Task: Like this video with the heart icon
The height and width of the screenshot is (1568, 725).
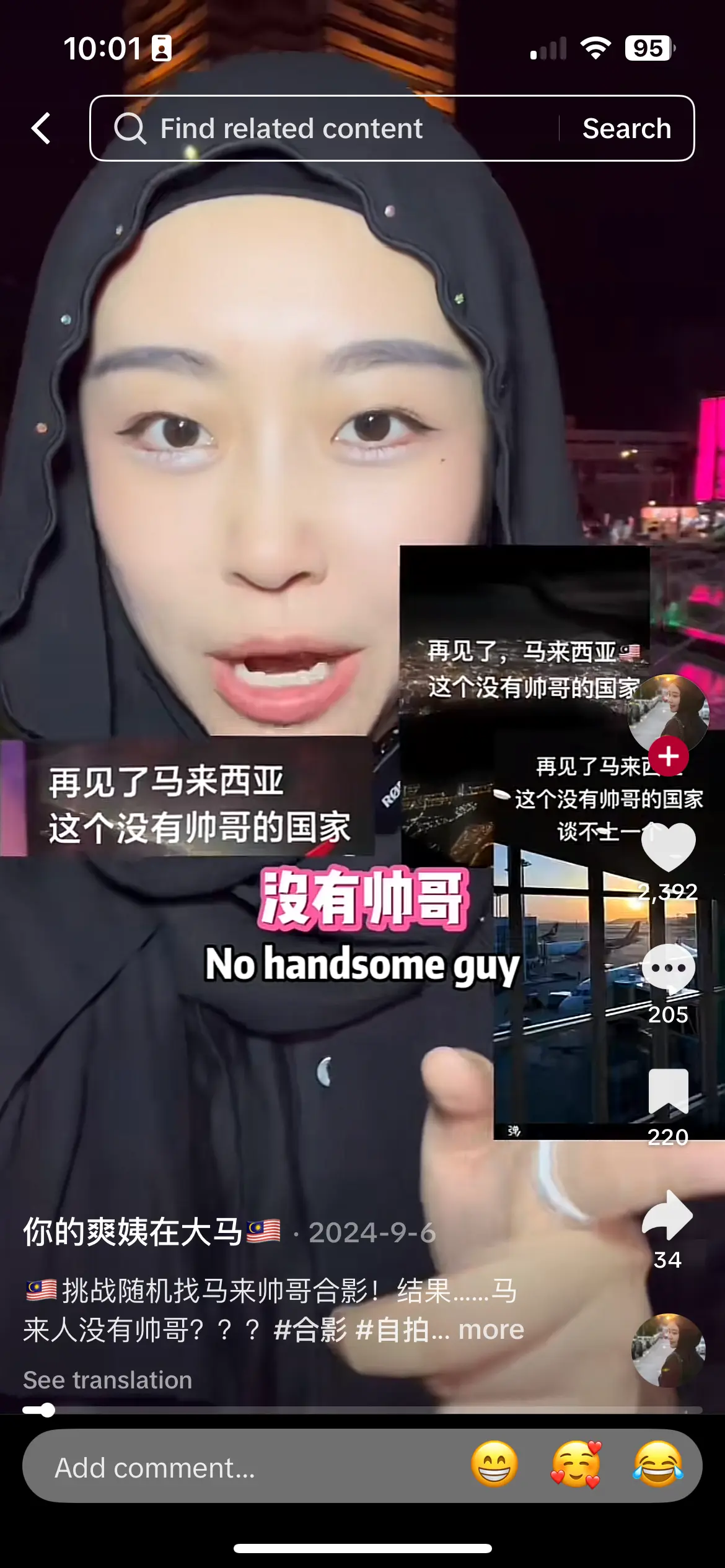Action: 668,847
